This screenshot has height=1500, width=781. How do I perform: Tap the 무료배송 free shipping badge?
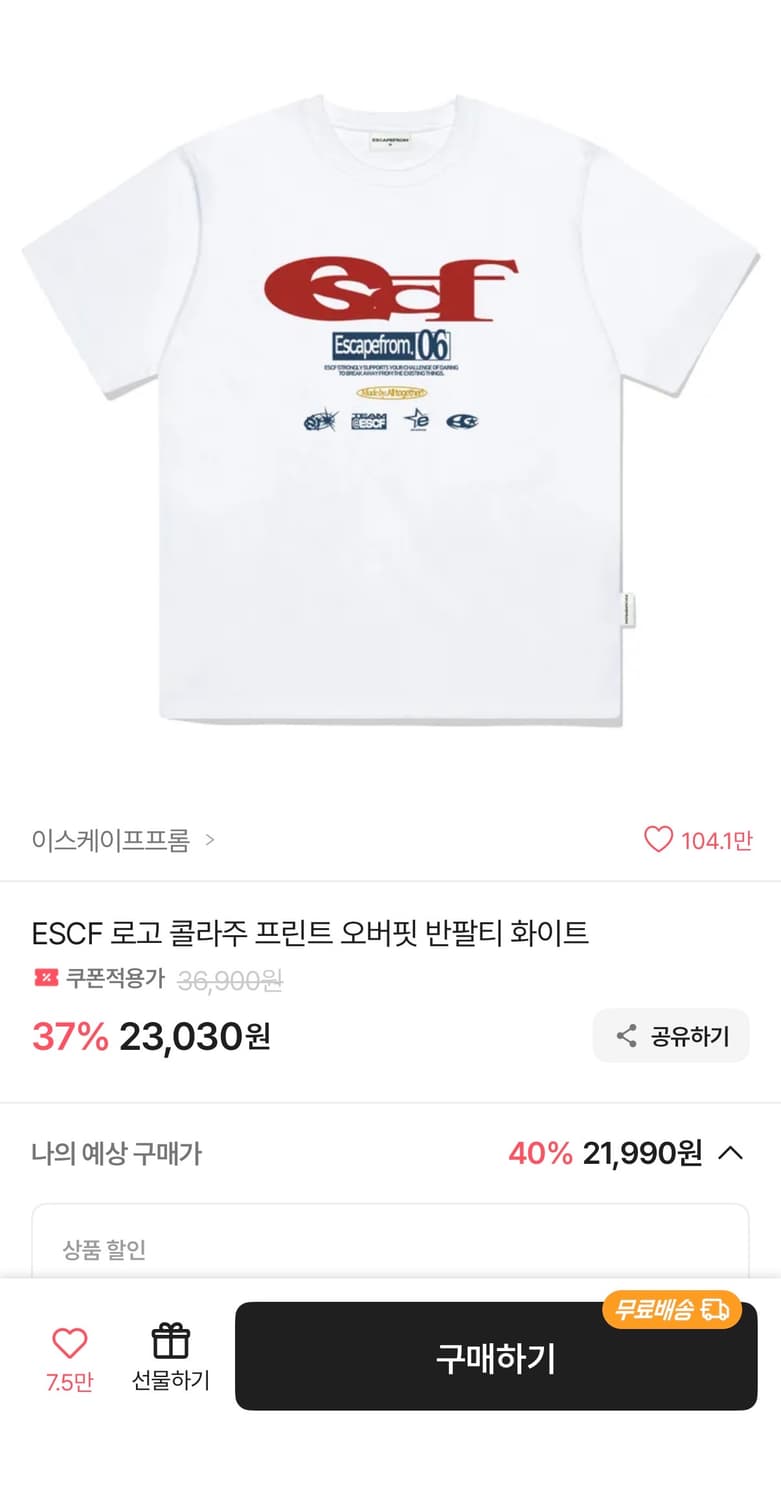670,1310
